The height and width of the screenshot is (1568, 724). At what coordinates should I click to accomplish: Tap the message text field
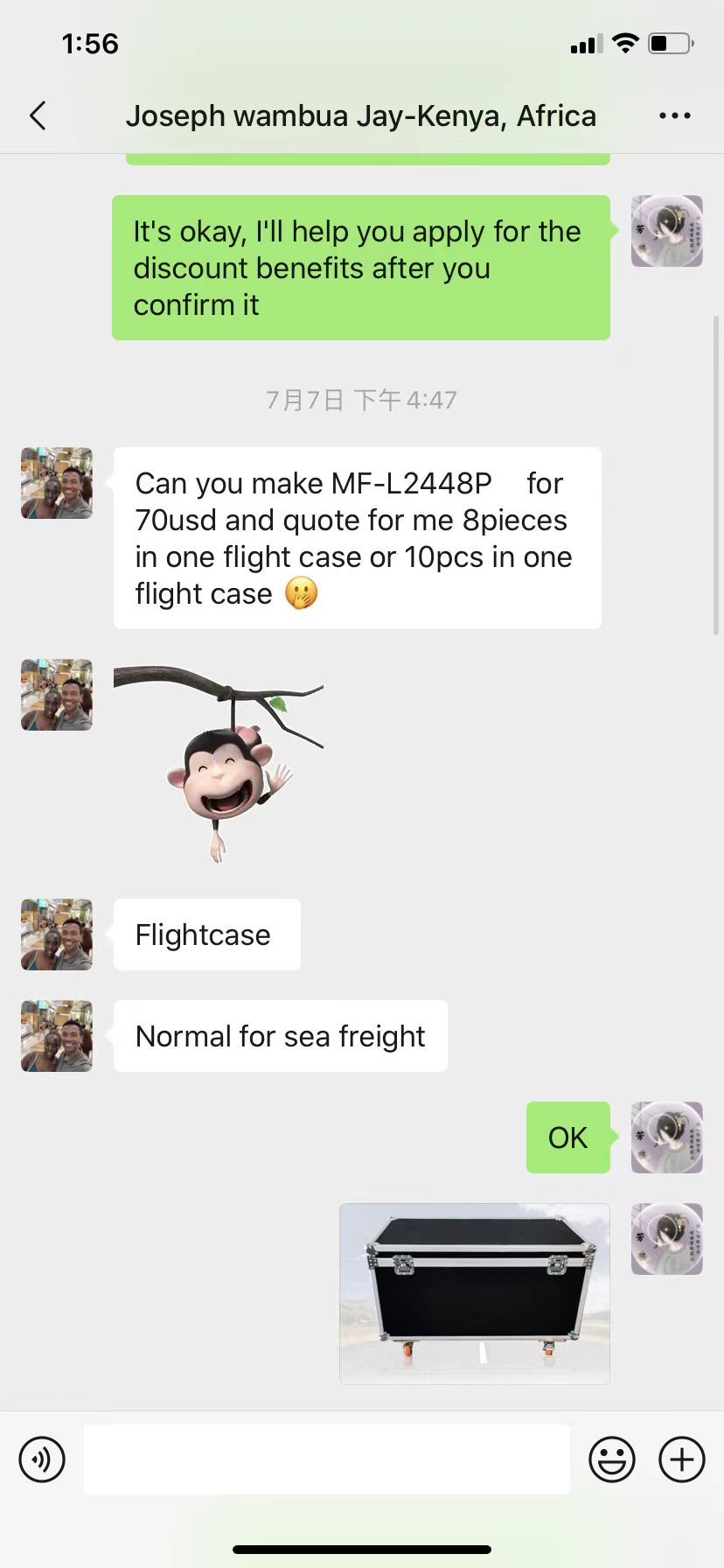326,1459
